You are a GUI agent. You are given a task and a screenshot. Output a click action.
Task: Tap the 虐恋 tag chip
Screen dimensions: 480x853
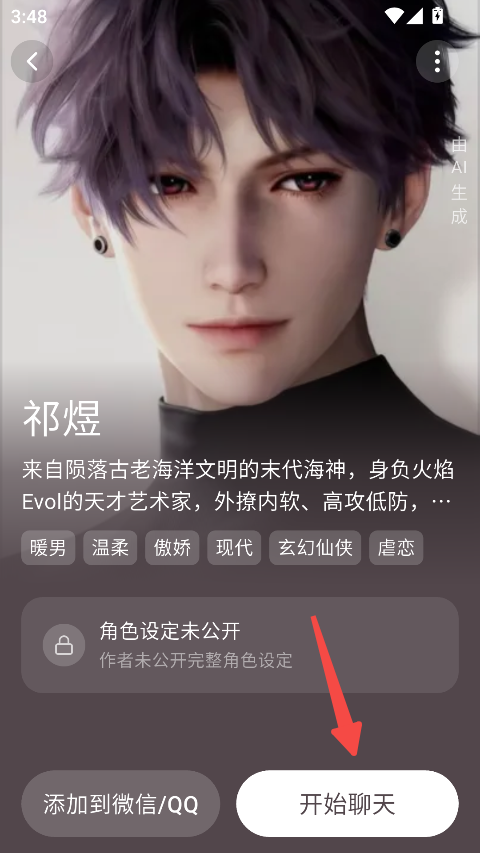pyautogui.click(x=396, y=547)
